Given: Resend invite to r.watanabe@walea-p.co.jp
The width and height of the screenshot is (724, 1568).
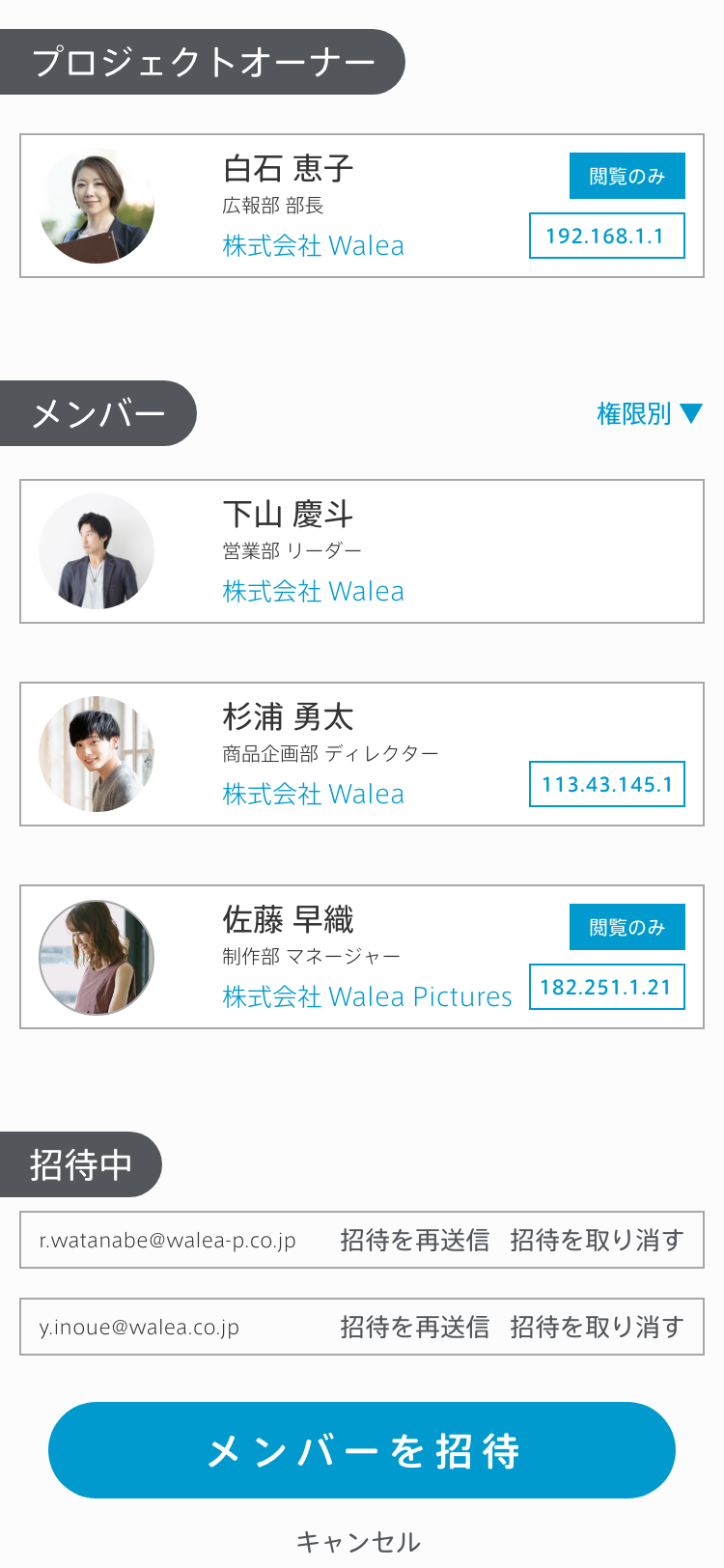Looking at the screenshot, I should click(x=414, y=1240).
